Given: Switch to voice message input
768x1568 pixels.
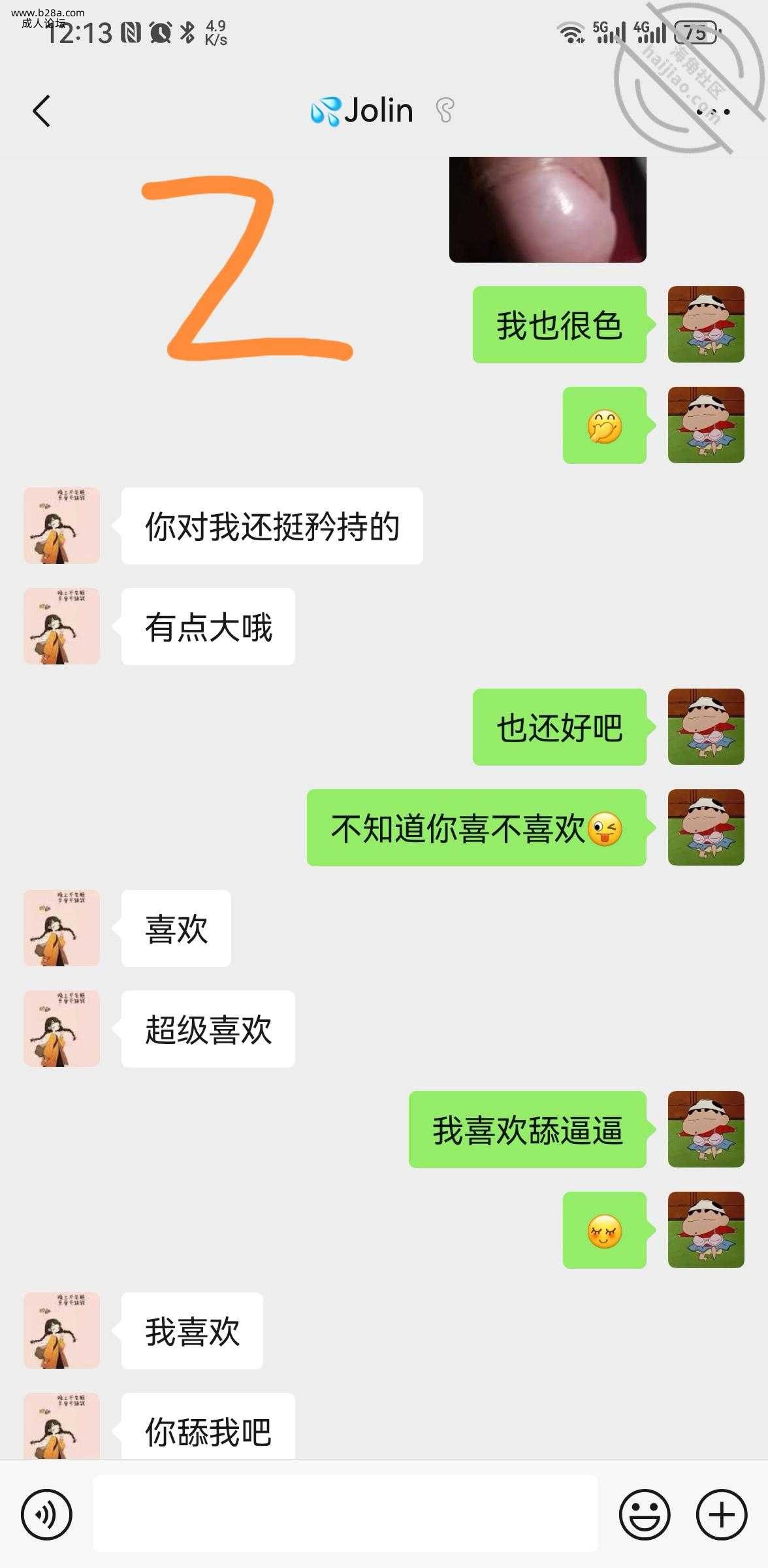Looking at the screenshot, I should point(46,1514).
